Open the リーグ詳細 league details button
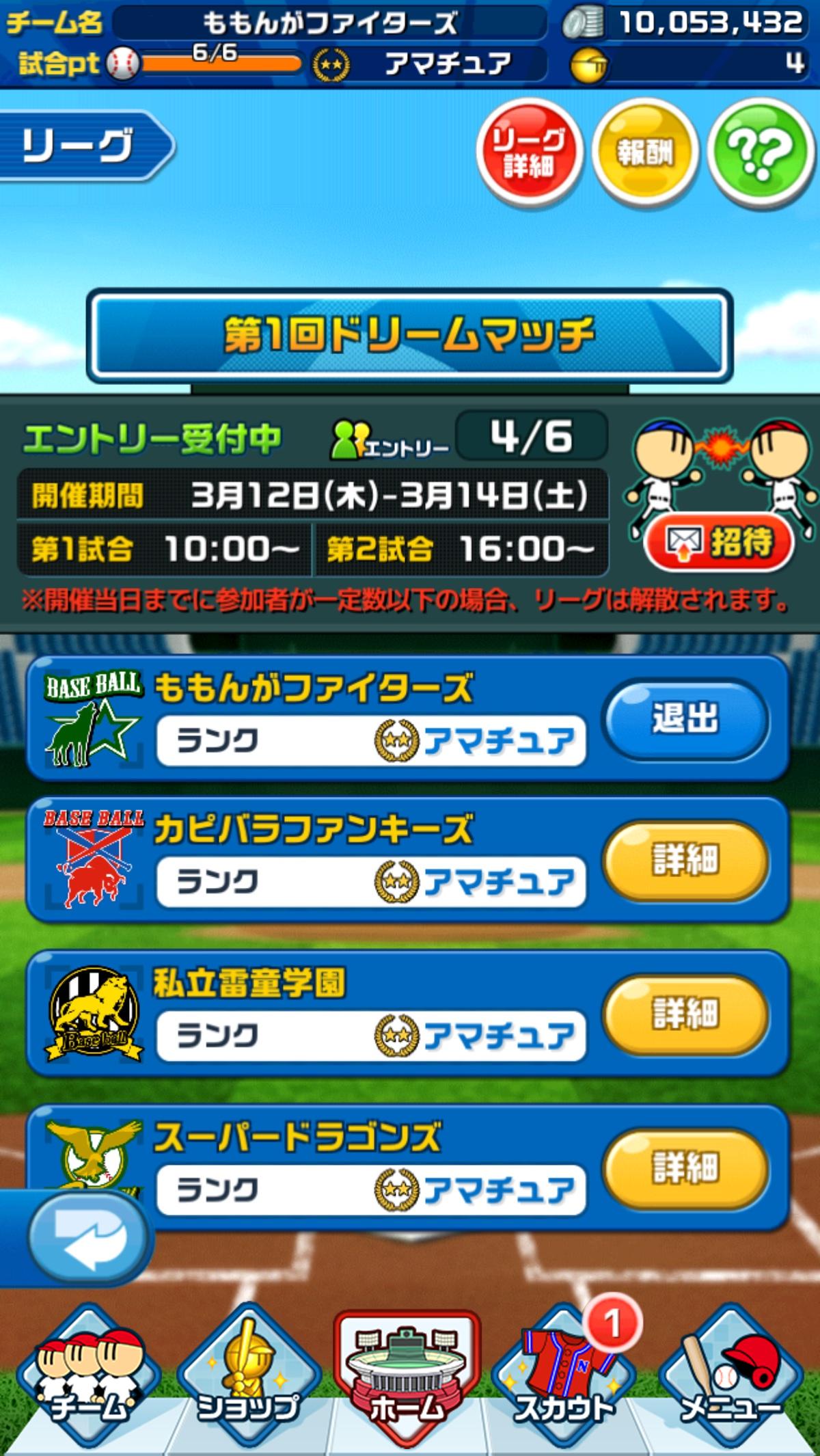 point(528,152)
